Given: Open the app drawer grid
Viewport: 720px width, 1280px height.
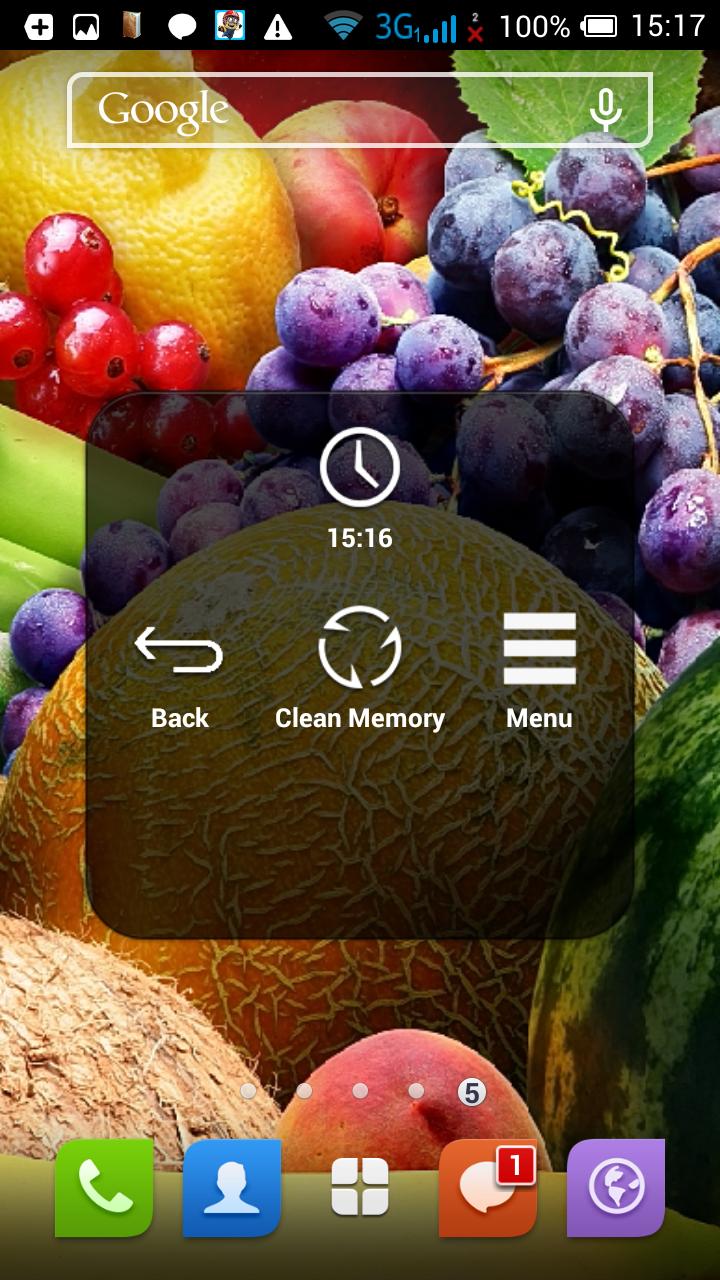Looking at the screenshot, I should (x=360, y=1188).
